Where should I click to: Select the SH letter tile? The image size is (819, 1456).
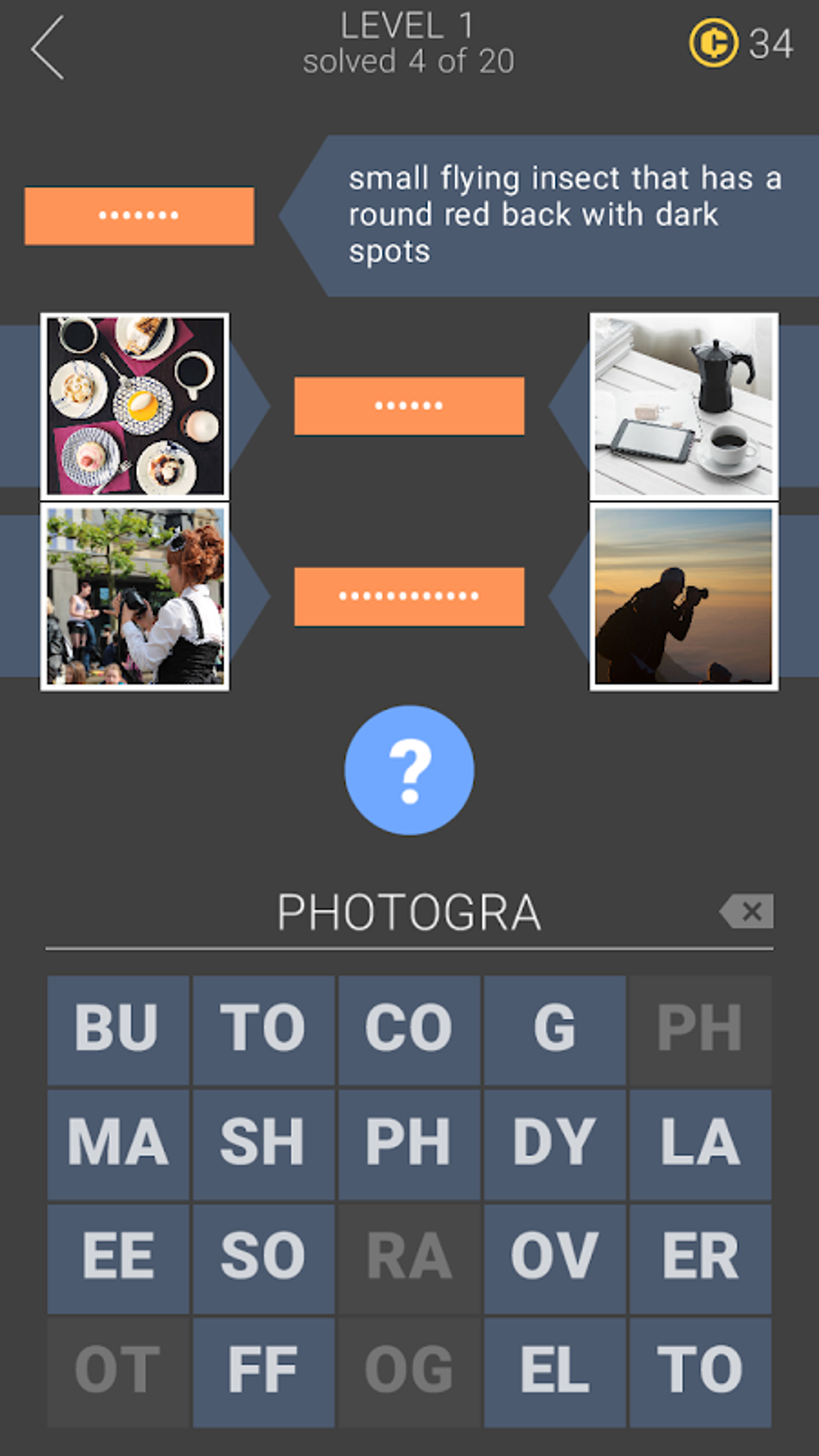[263, 1144]
